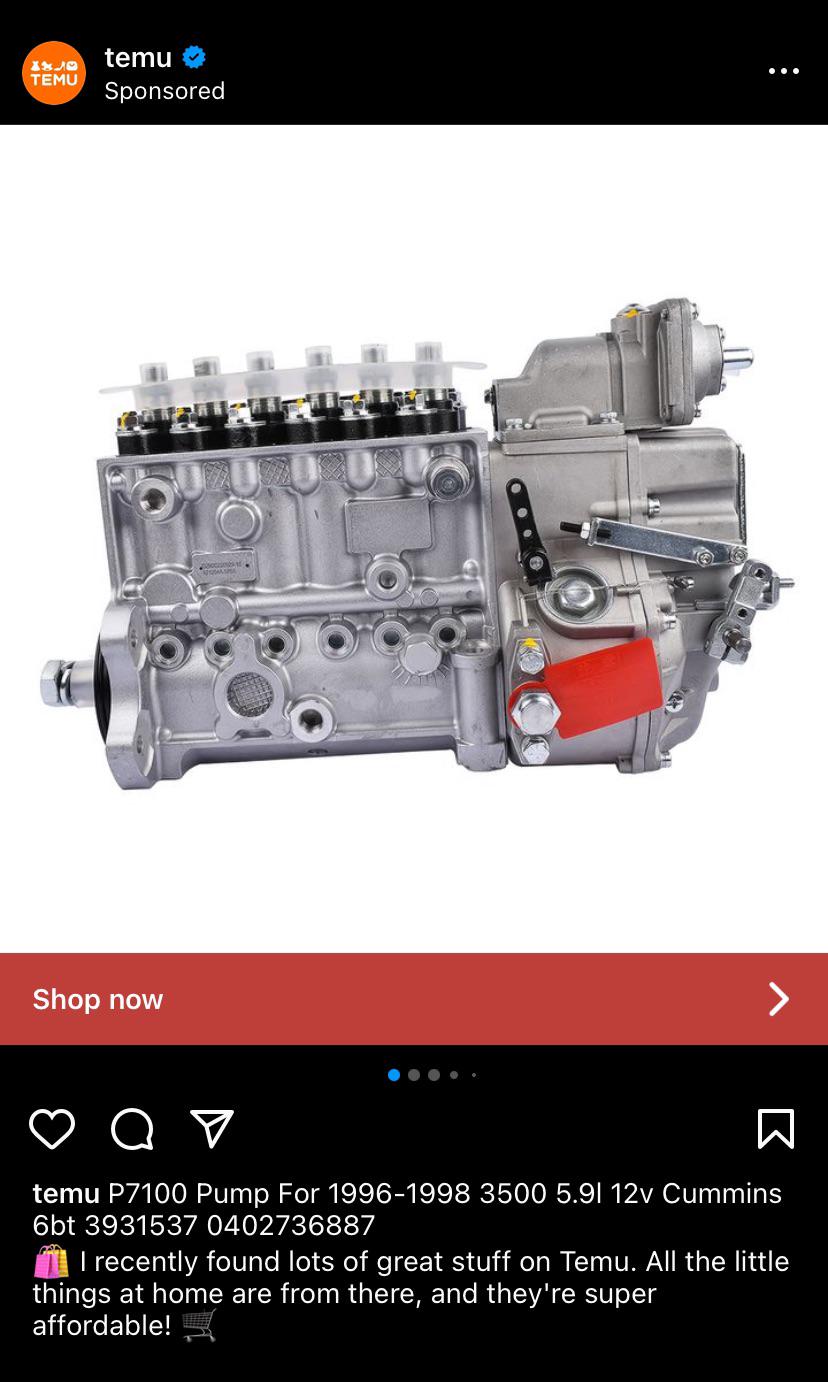Open the temu account name
This screenshot has height=1382, width=828.
(138, 58)
